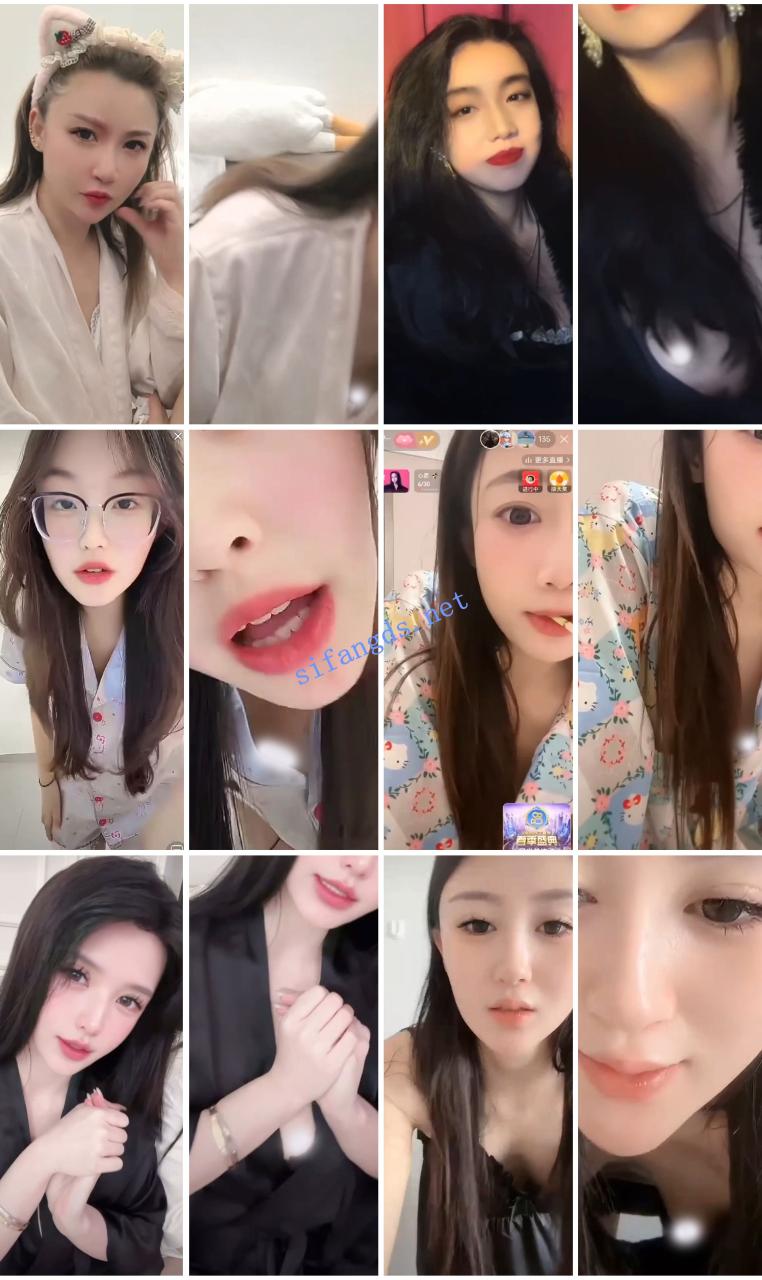762x1280 pixels.
Task: Click the first viewer avatar in the top bar
Action: pos(490,440)
